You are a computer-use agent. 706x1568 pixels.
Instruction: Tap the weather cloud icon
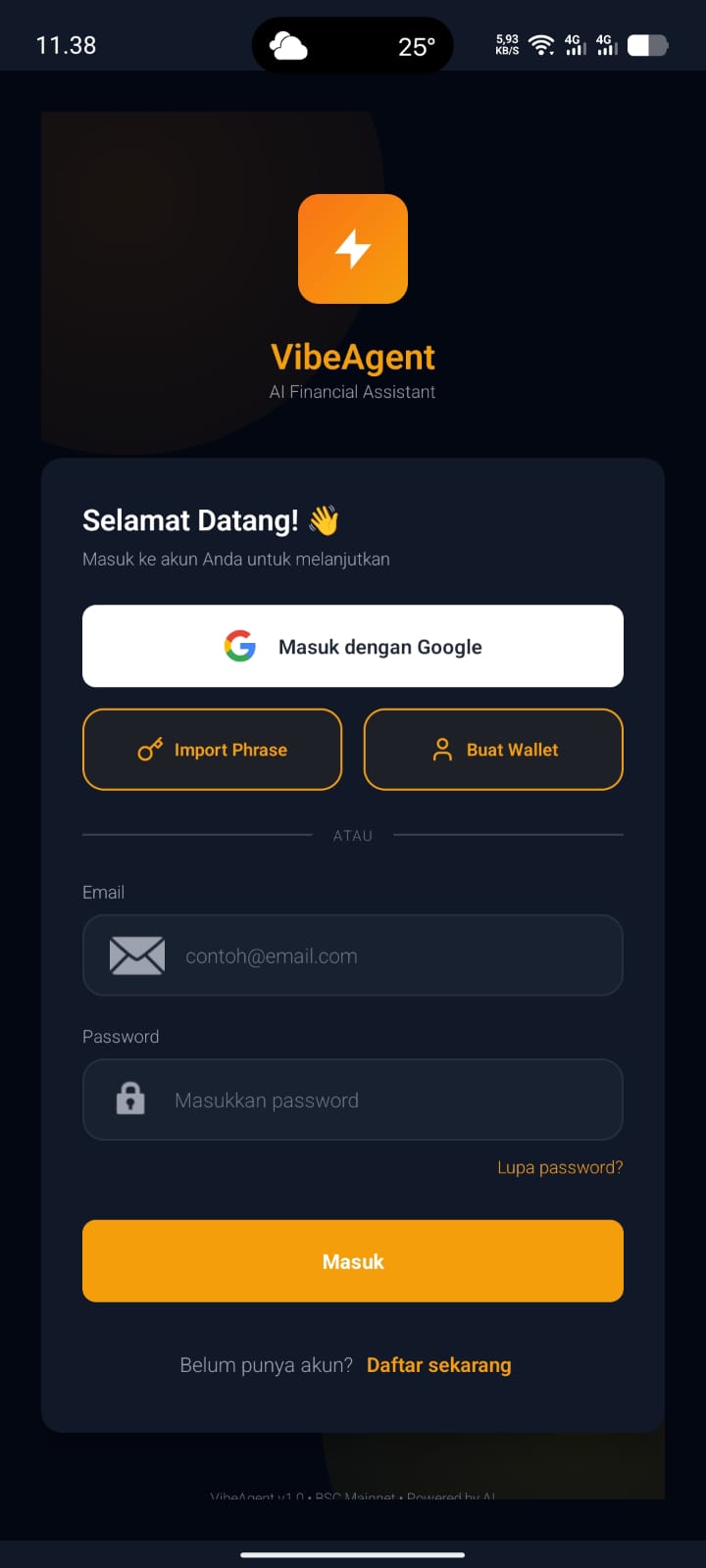(289, 43)
